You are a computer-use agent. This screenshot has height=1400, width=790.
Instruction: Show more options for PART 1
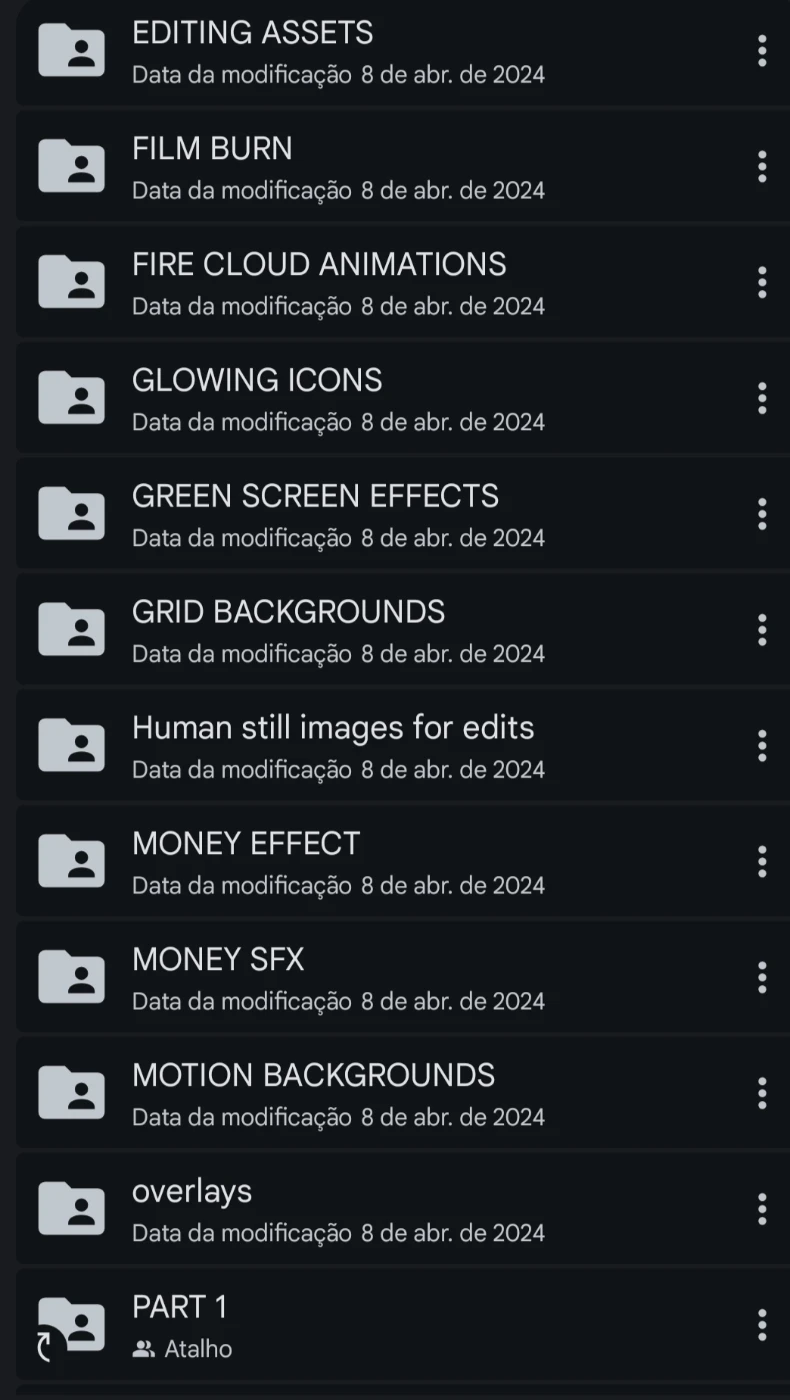pyautogui.click(x=762, y=1325)
